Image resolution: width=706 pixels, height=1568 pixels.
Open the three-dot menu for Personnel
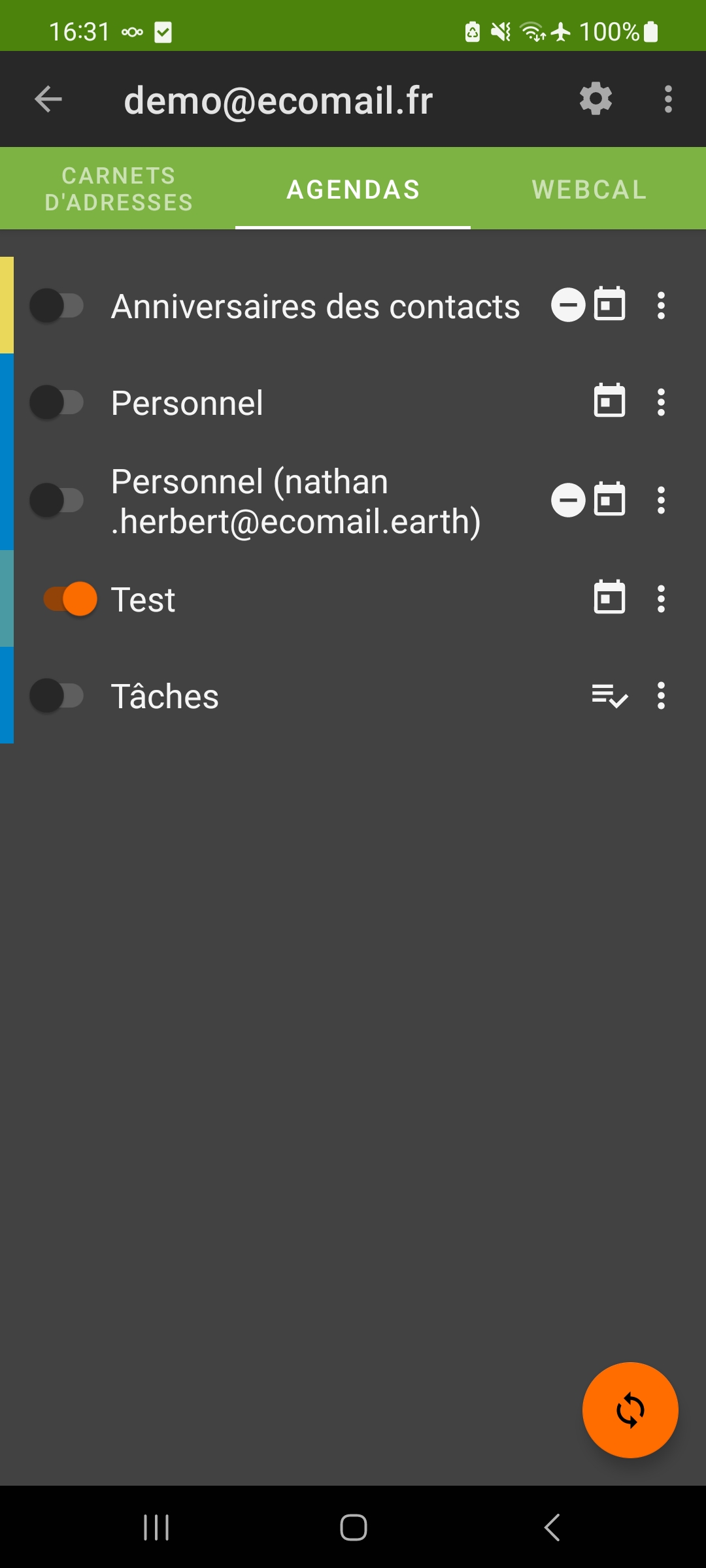(661, 402)
